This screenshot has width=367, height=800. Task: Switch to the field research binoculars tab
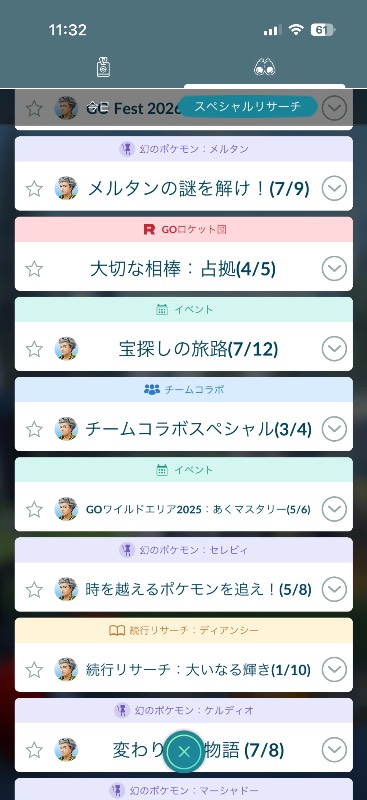click(264, 67)
